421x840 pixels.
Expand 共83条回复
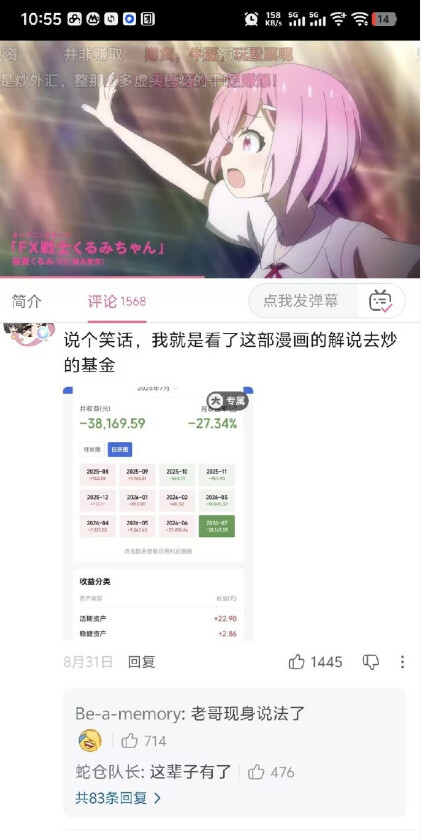[118, 798]
